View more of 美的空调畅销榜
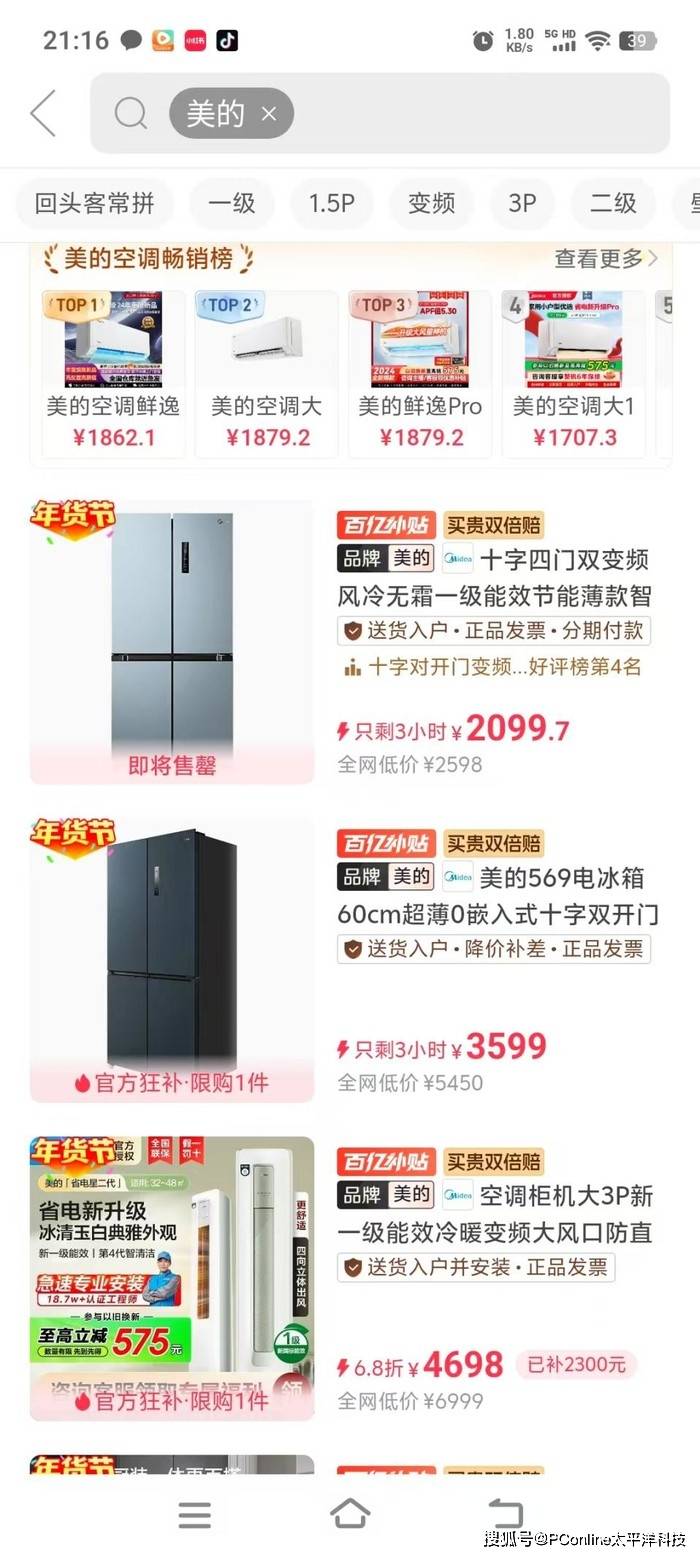700x1556 pixels. coord(606,259)
